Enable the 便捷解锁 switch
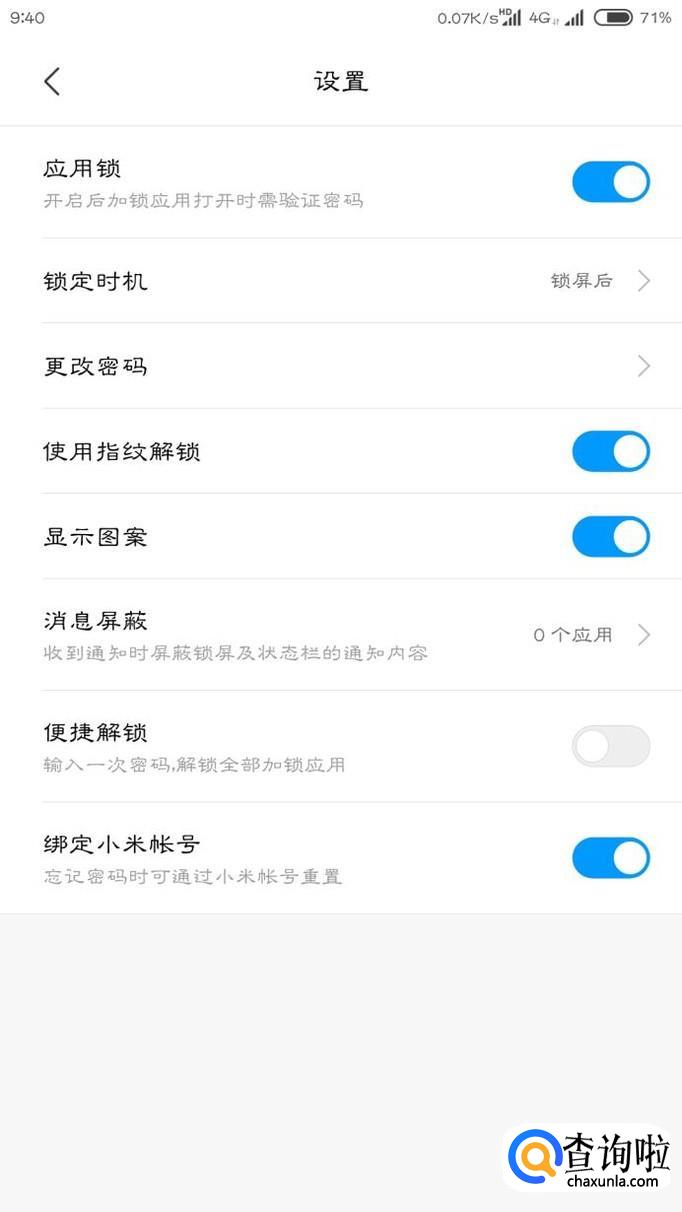Screen dimensions: 682x1212 (x=610, y=746)
